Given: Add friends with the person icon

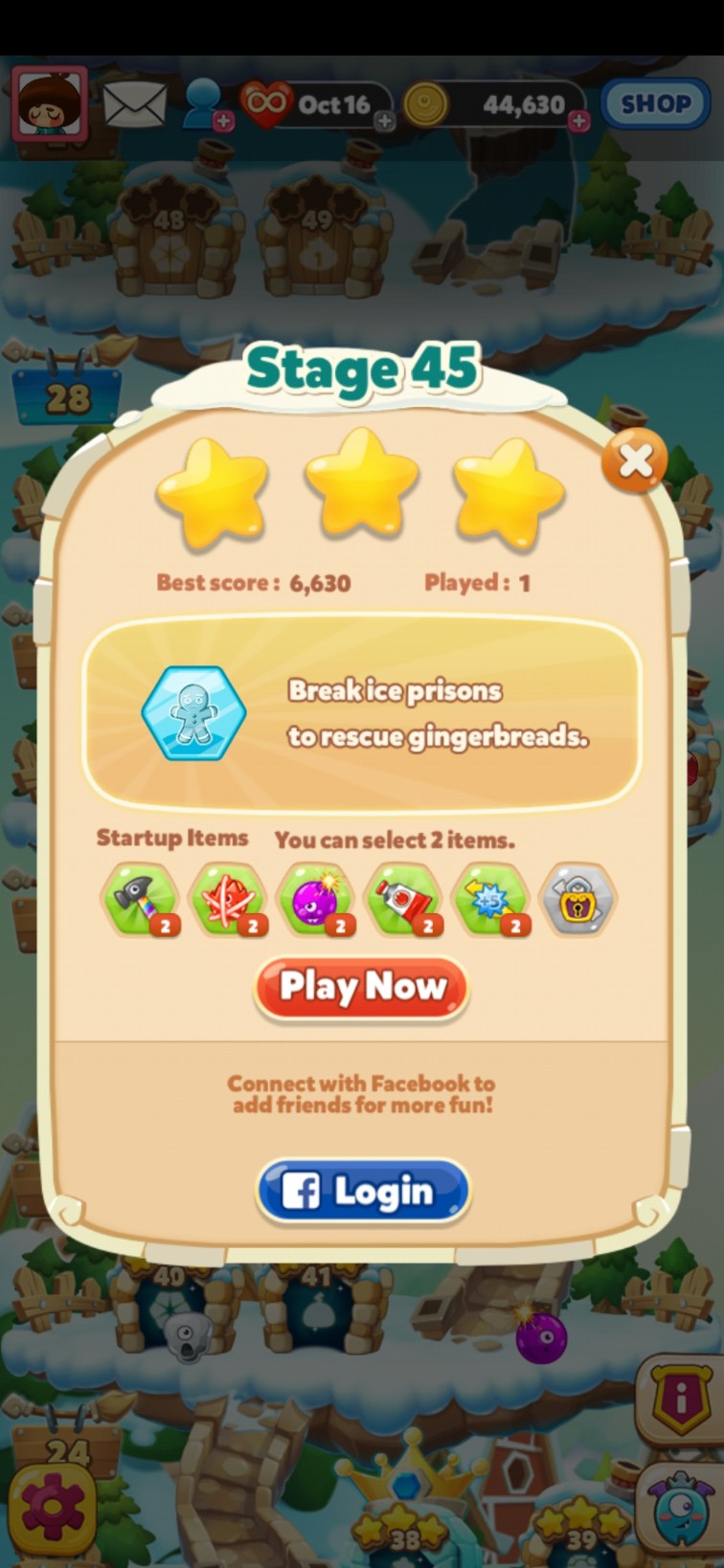Looking at the screenshot, I should pyautogui.click(x=205, y=103).
